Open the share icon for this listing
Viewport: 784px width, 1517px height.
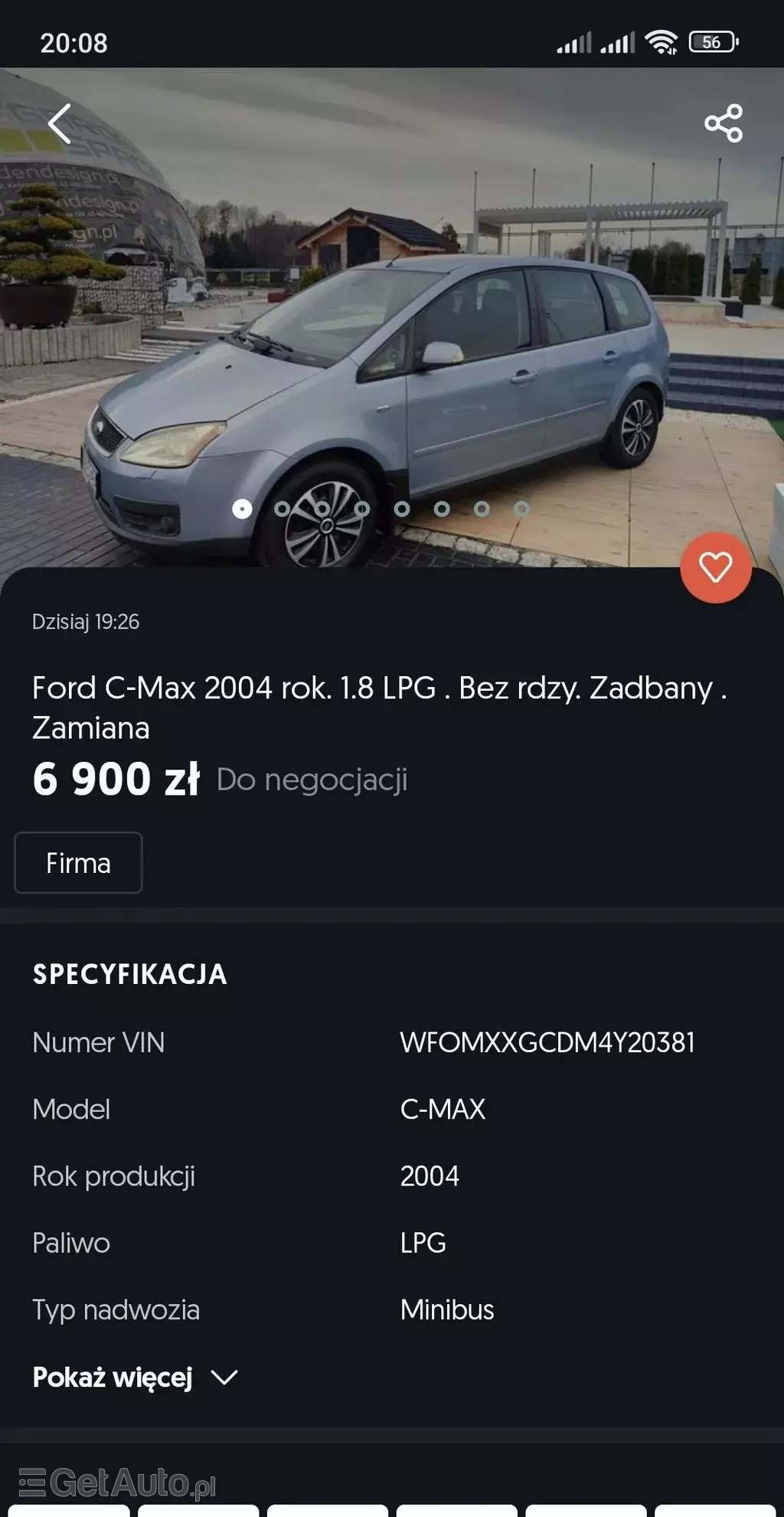(x=723, y=123)
